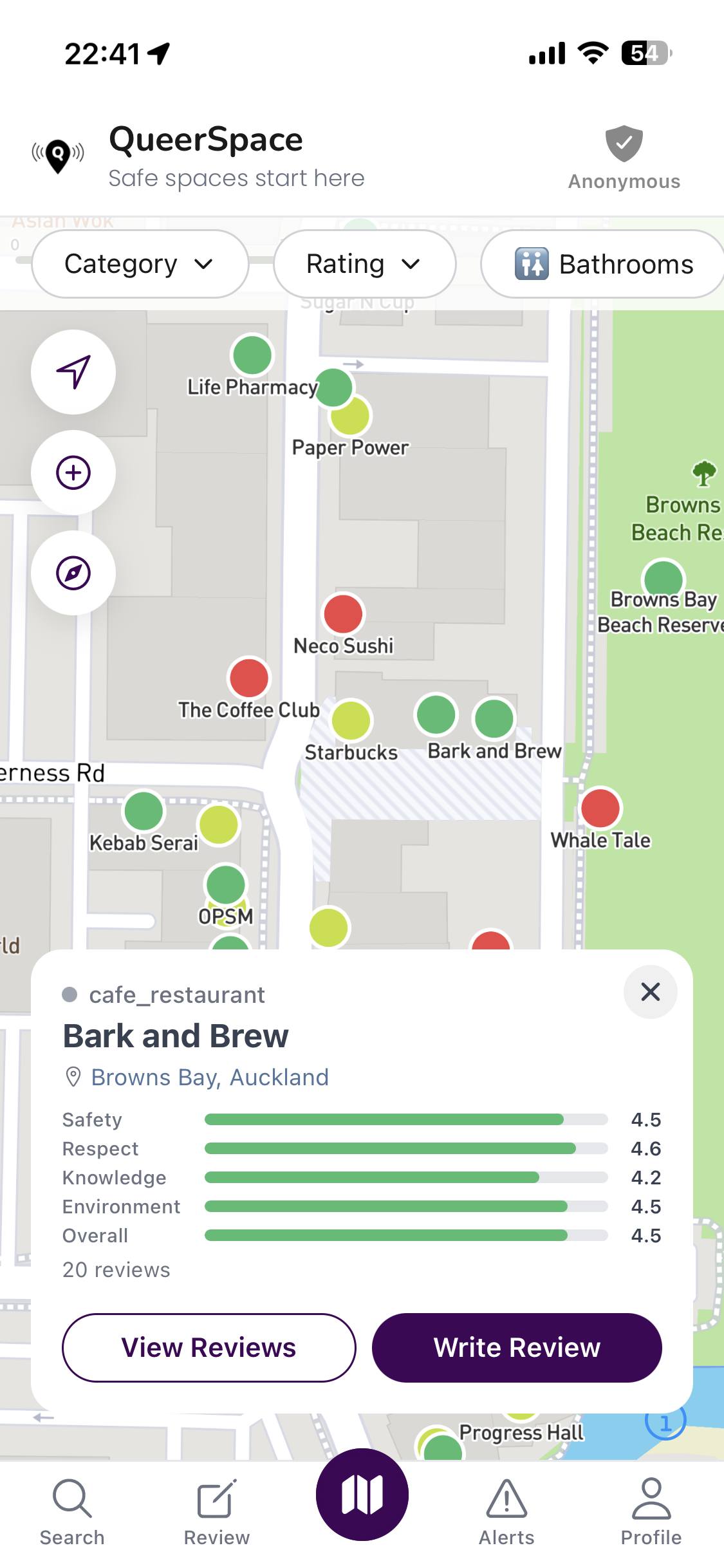Select the Neco Sushi red marker

[x=342, y=615]
